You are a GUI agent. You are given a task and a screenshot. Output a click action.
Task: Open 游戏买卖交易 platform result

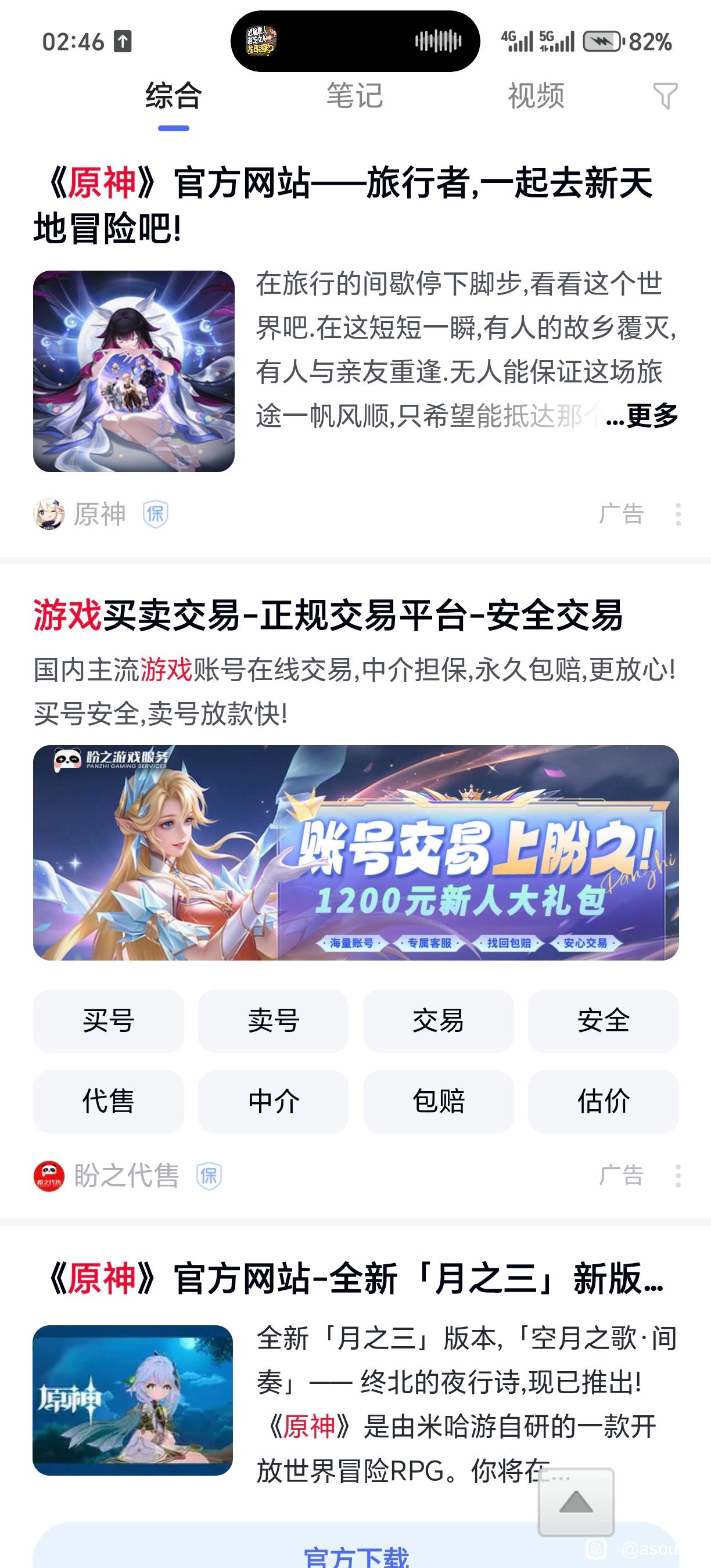coord(329,616)
